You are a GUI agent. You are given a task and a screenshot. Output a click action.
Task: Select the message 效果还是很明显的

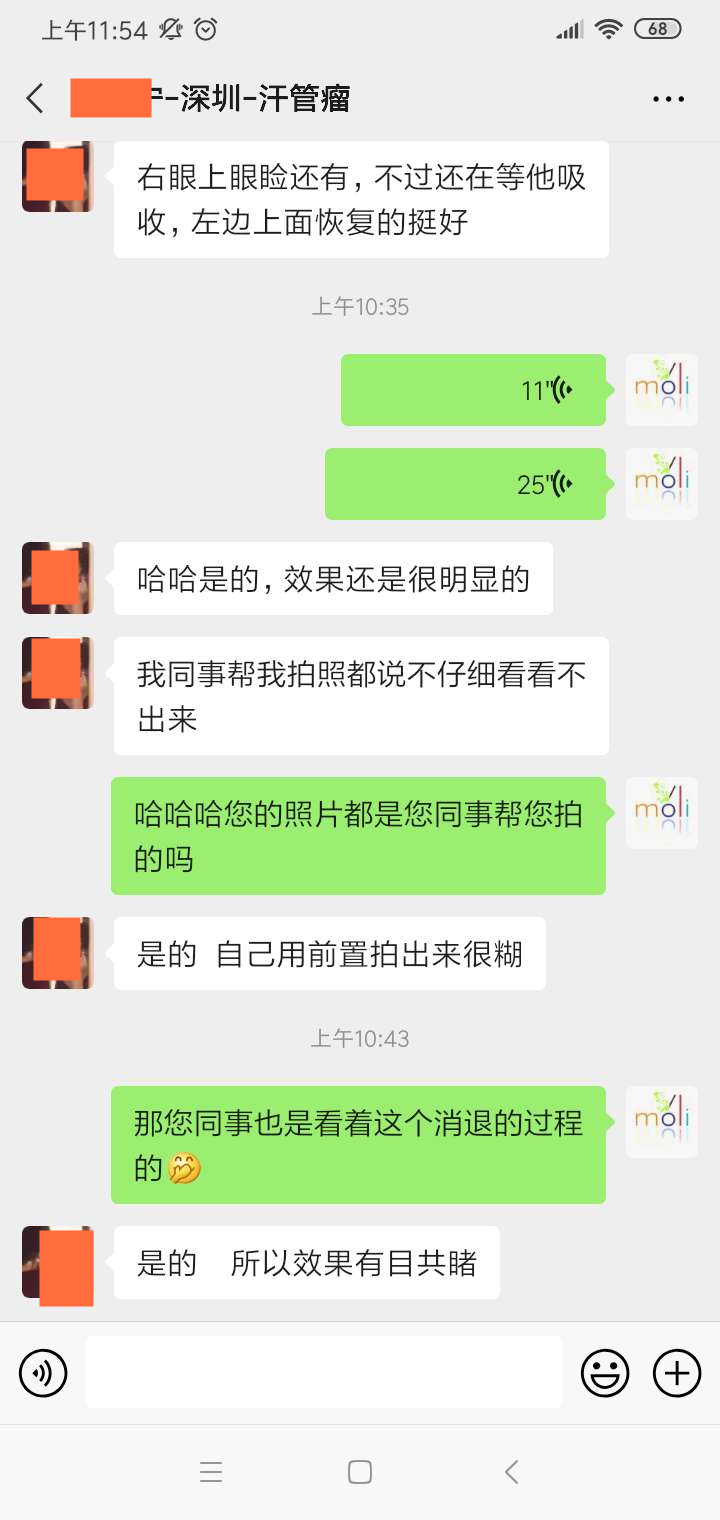coord(335,578)
